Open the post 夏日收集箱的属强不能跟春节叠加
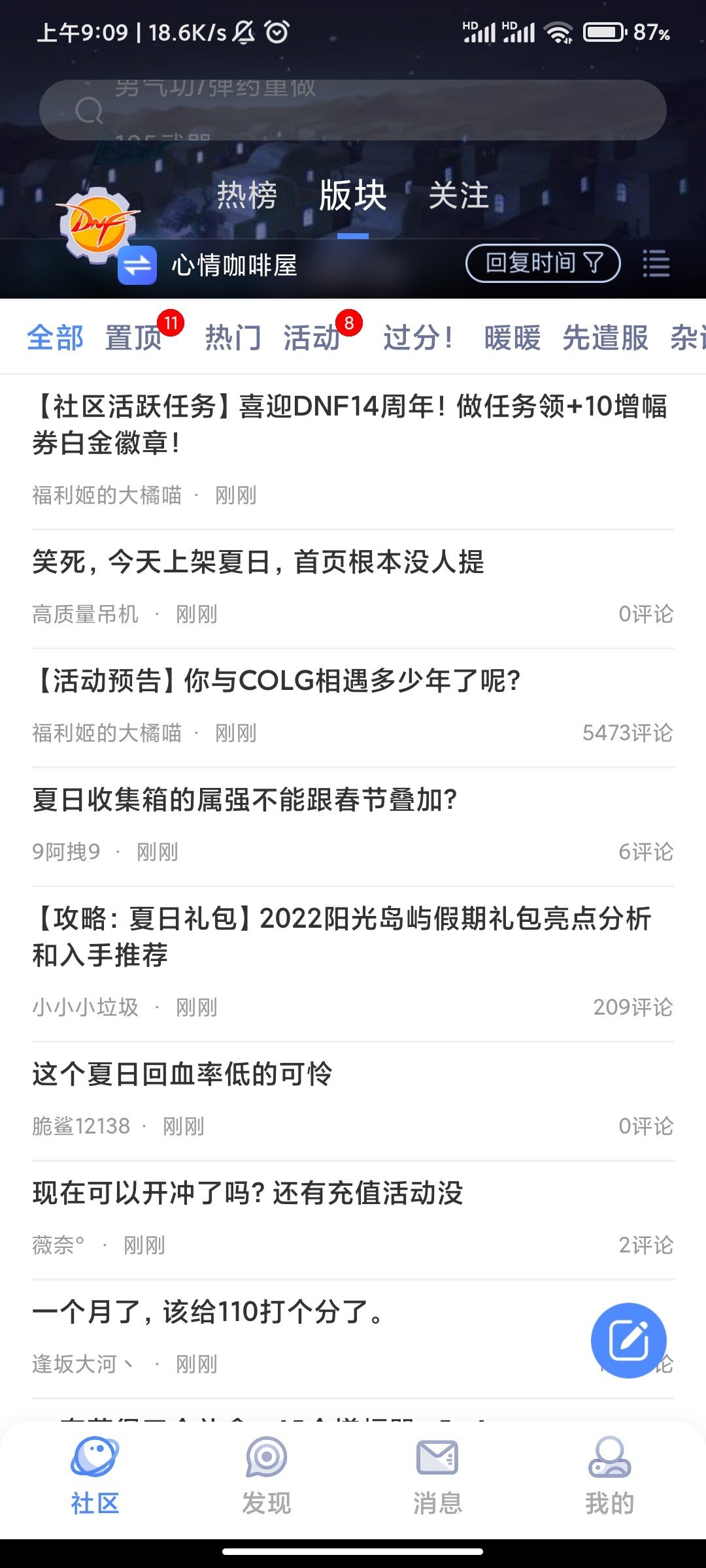706x1568 pixels. tap(244, 800)
